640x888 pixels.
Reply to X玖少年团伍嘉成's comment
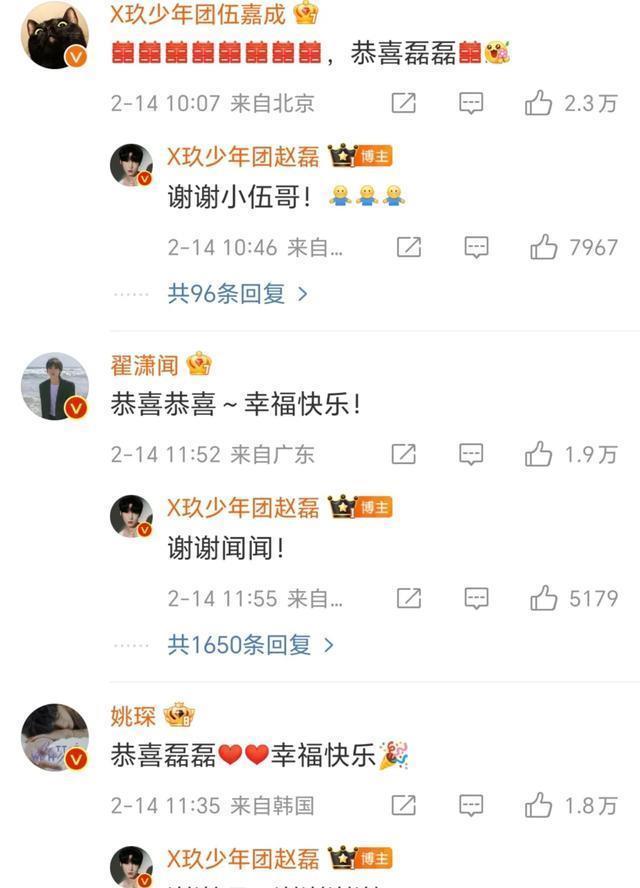(471, 102)
